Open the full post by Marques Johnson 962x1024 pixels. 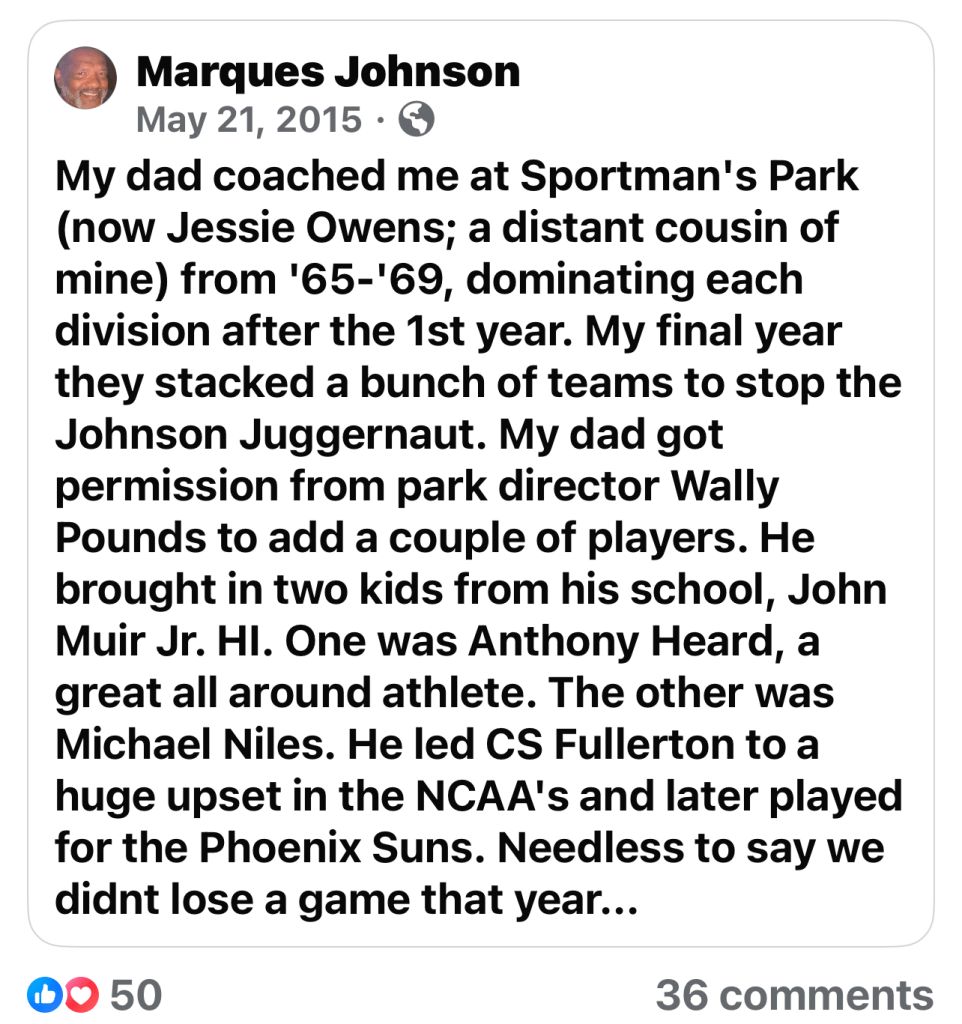coord(249,121)
